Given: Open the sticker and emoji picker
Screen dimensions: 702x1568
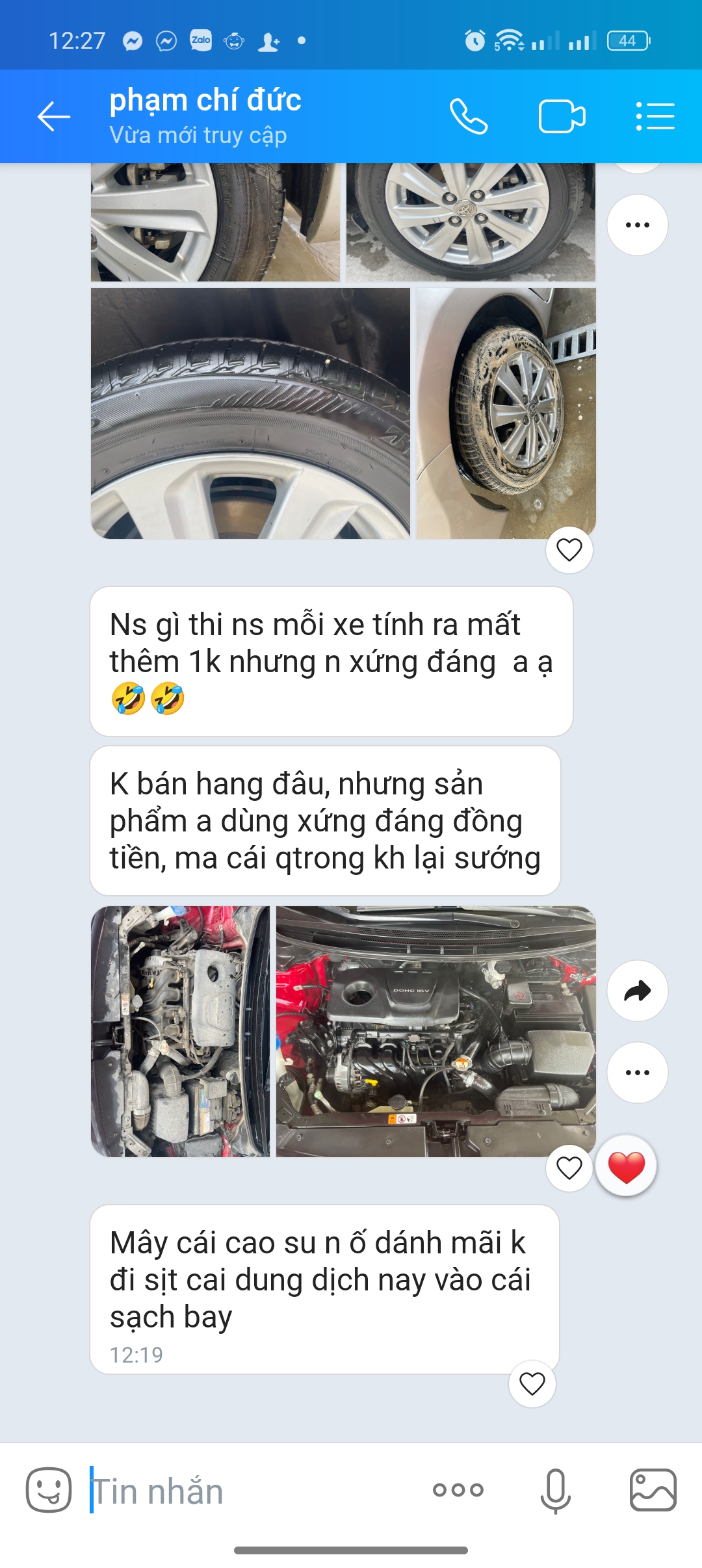Looking at the screenshot, I should pos(49,1489).
